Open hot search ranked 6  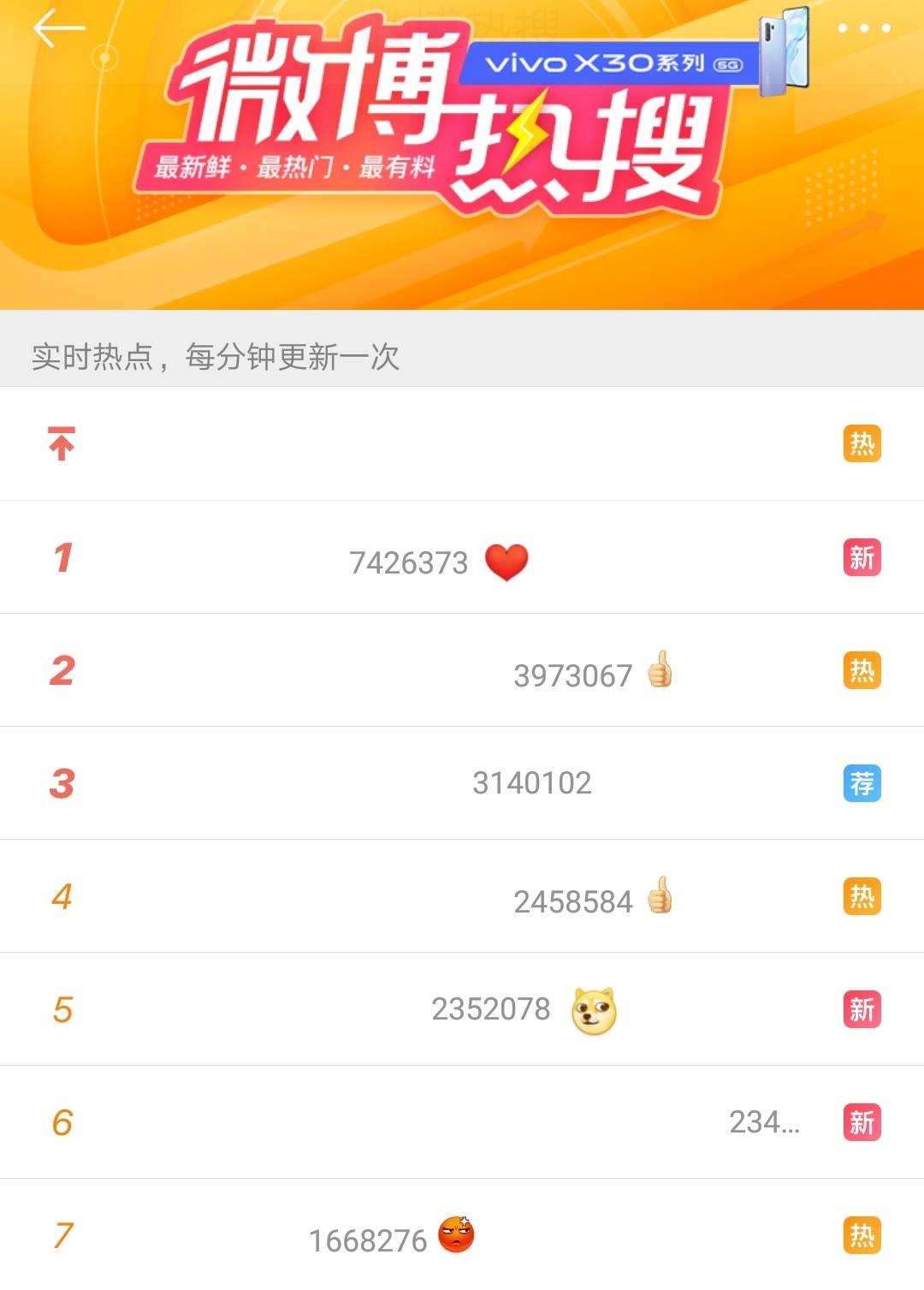click(x=462, y=1122)
